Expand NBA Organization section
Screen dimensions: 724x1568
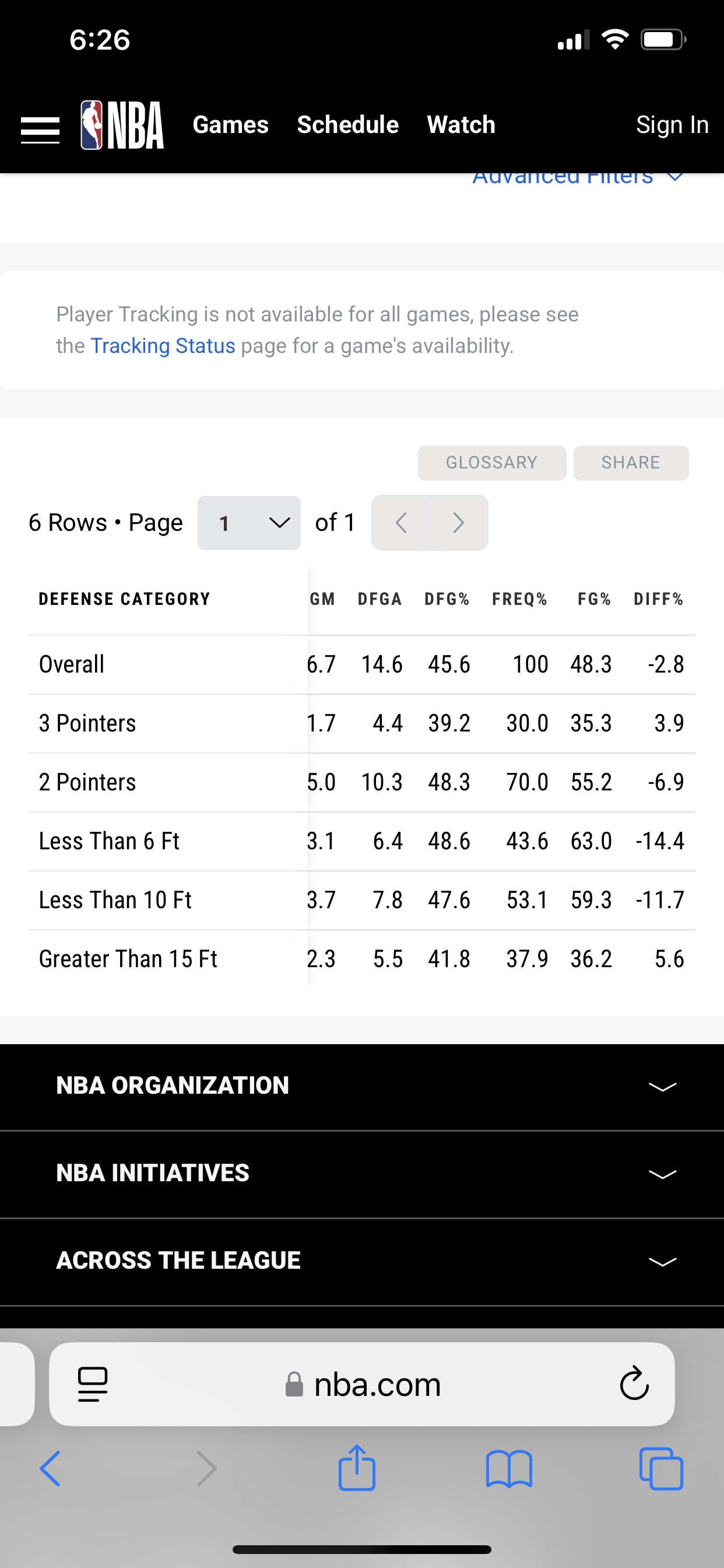click(x=362, y=1087)
